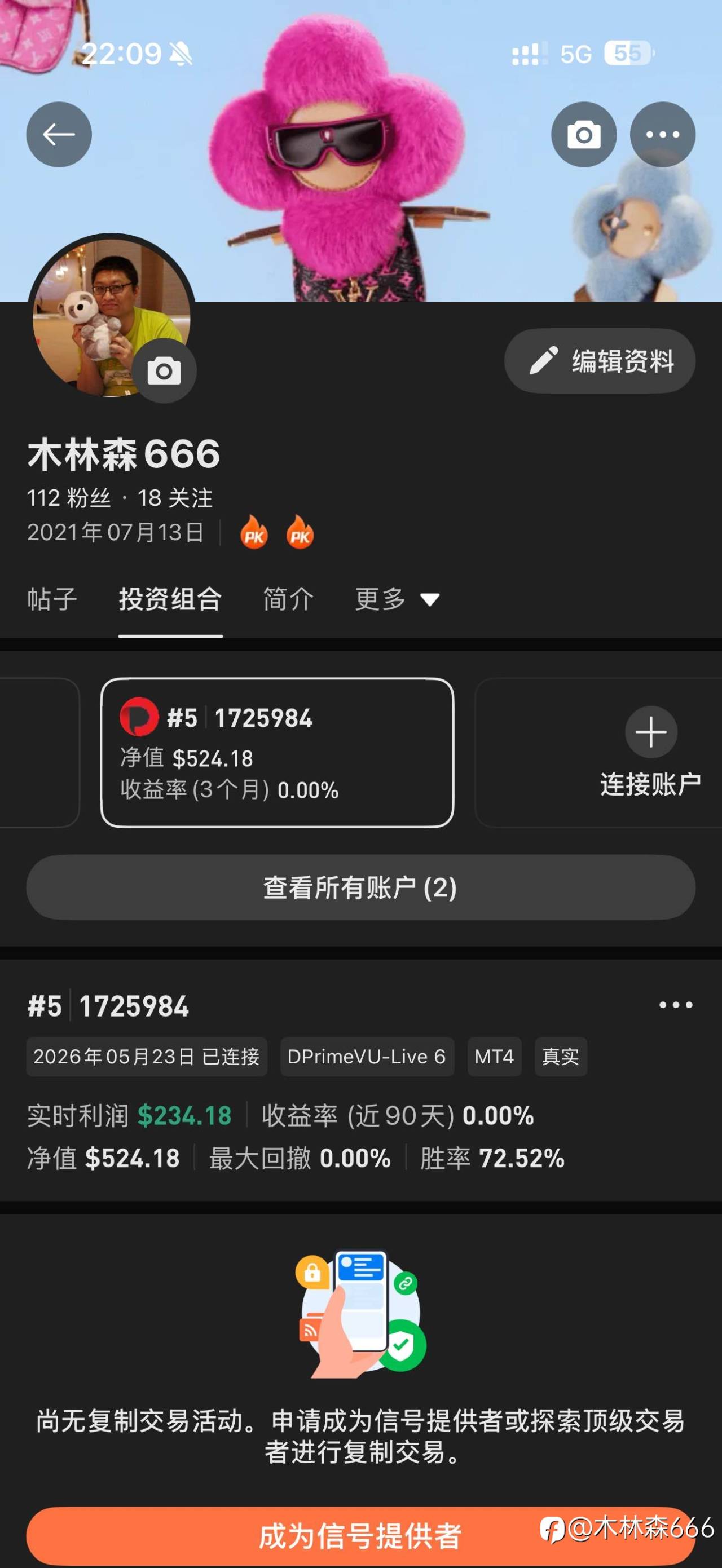Change the cover photo via camera icon
This screenshot has height=1568, width=722.
tap(584, 135)
